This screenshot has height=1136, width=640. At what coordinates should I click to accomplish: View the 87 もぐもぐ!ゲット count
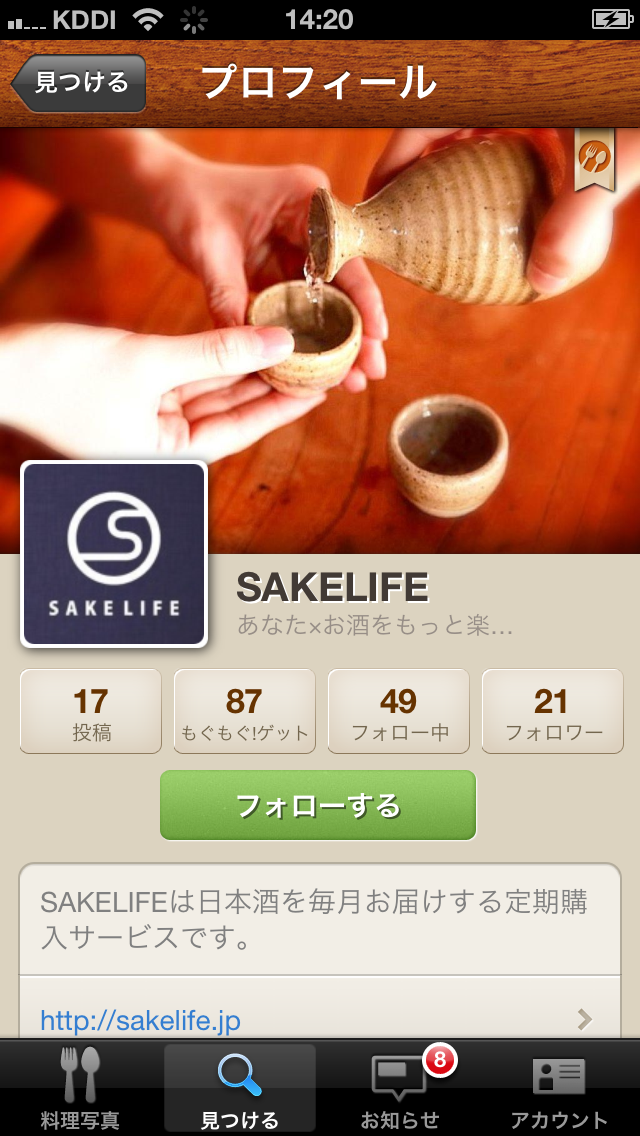pyautogui.click(x=244, y=711)
